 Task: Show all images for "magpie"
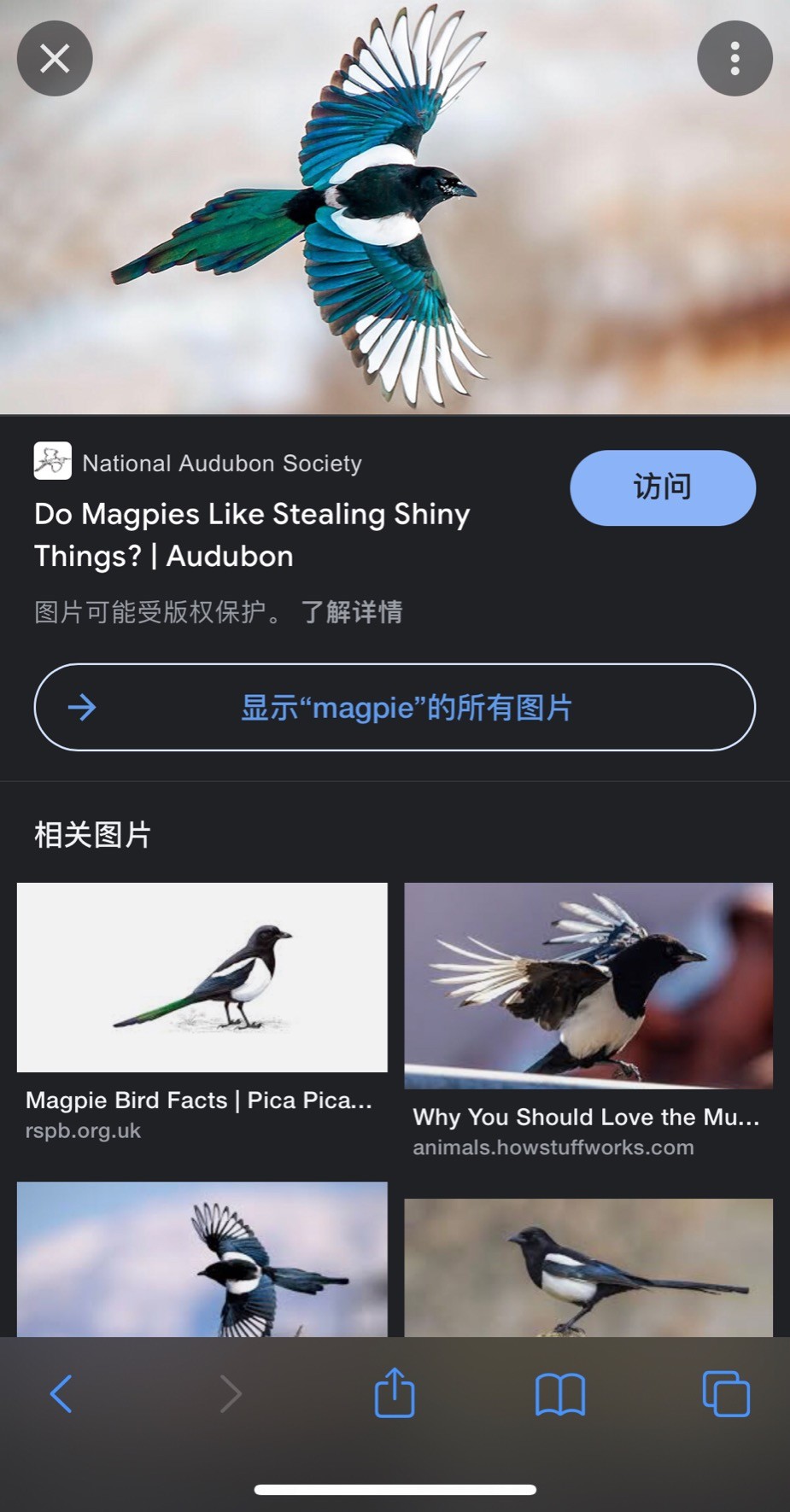click(395, 707)
